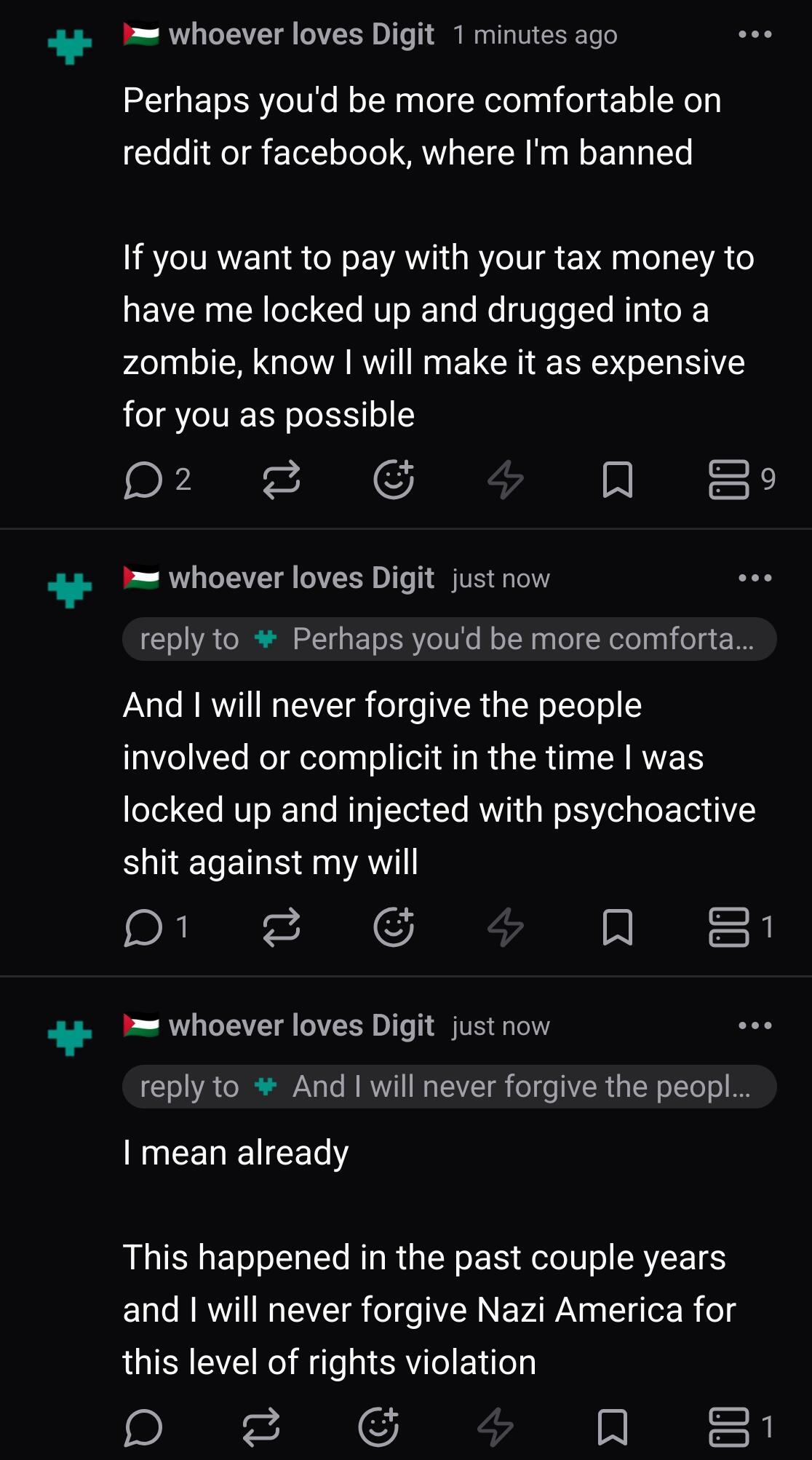This screenshot has width=812, height=1460.
Task: Open overflow menu on "And I will never forgive" post
Action: (x=755, y=578)
